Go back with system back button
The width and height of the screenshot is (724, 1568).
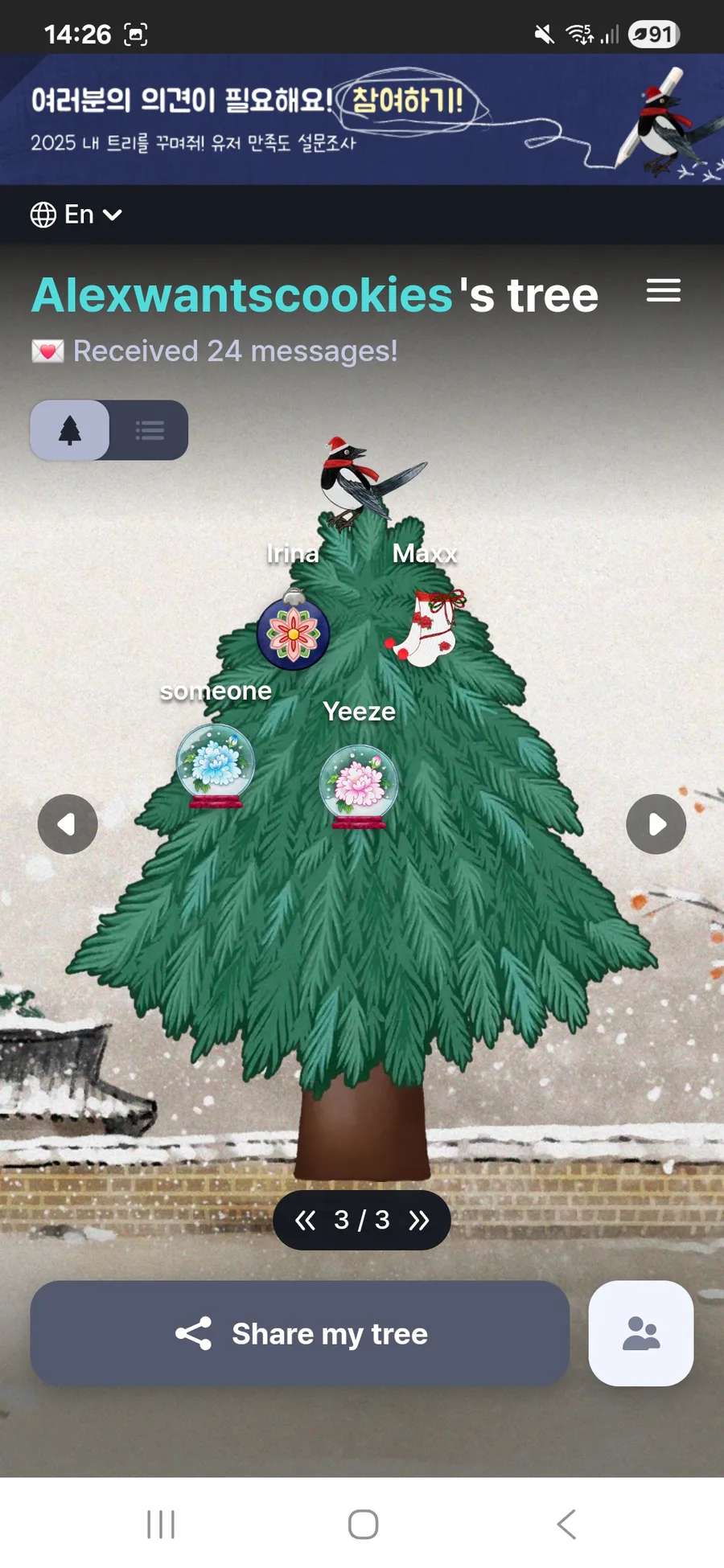[566, 1524]
